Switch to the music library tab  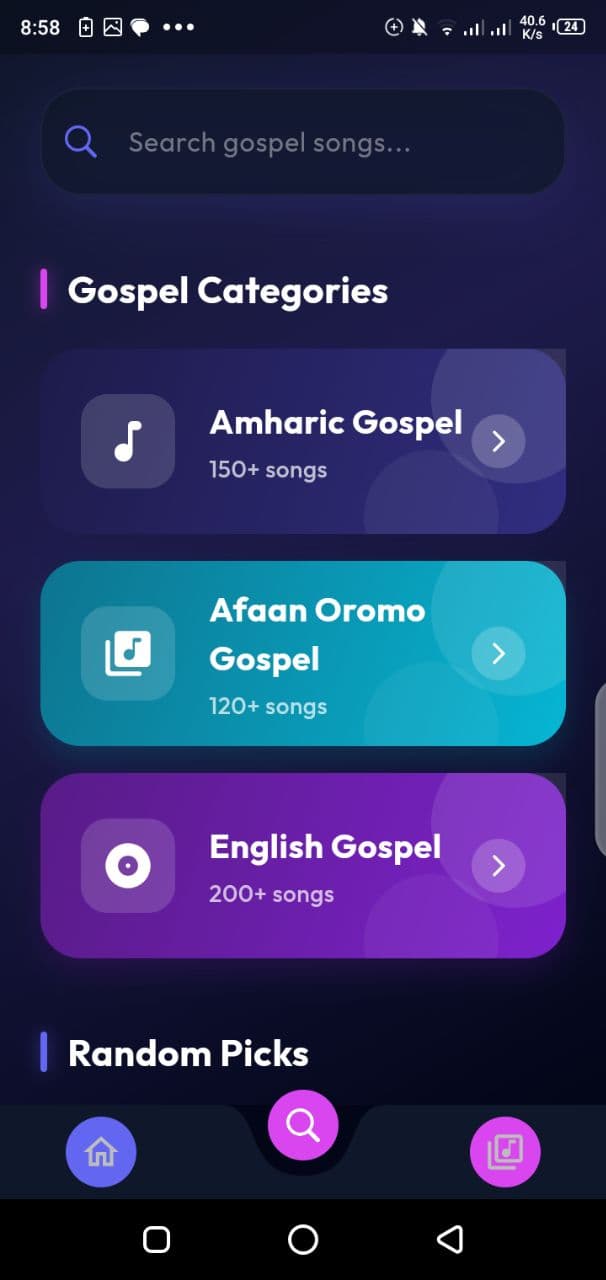(x=505, y=1153)
